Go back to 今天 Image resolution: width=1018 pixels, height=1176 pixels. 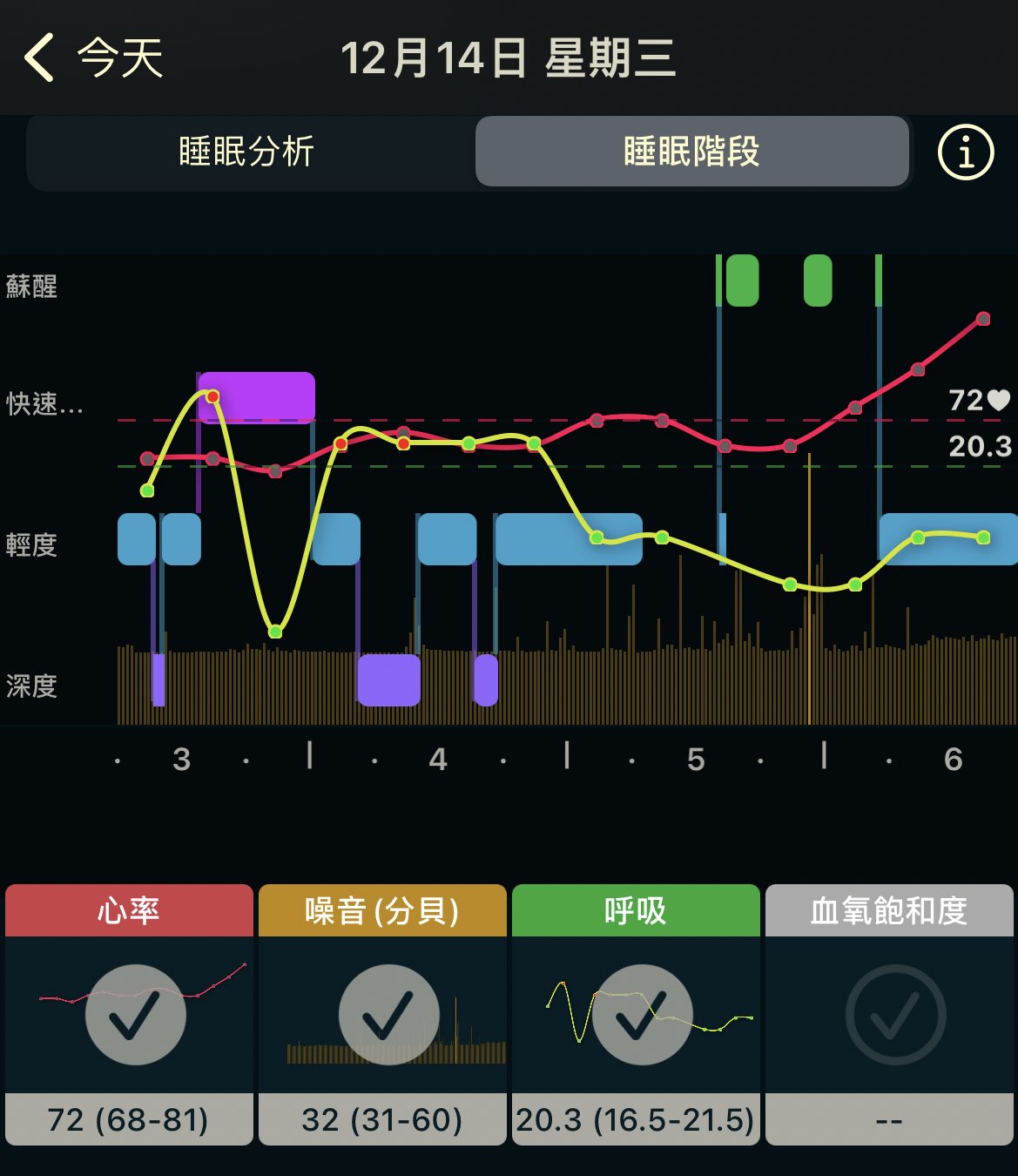click(x=93, y=58)
